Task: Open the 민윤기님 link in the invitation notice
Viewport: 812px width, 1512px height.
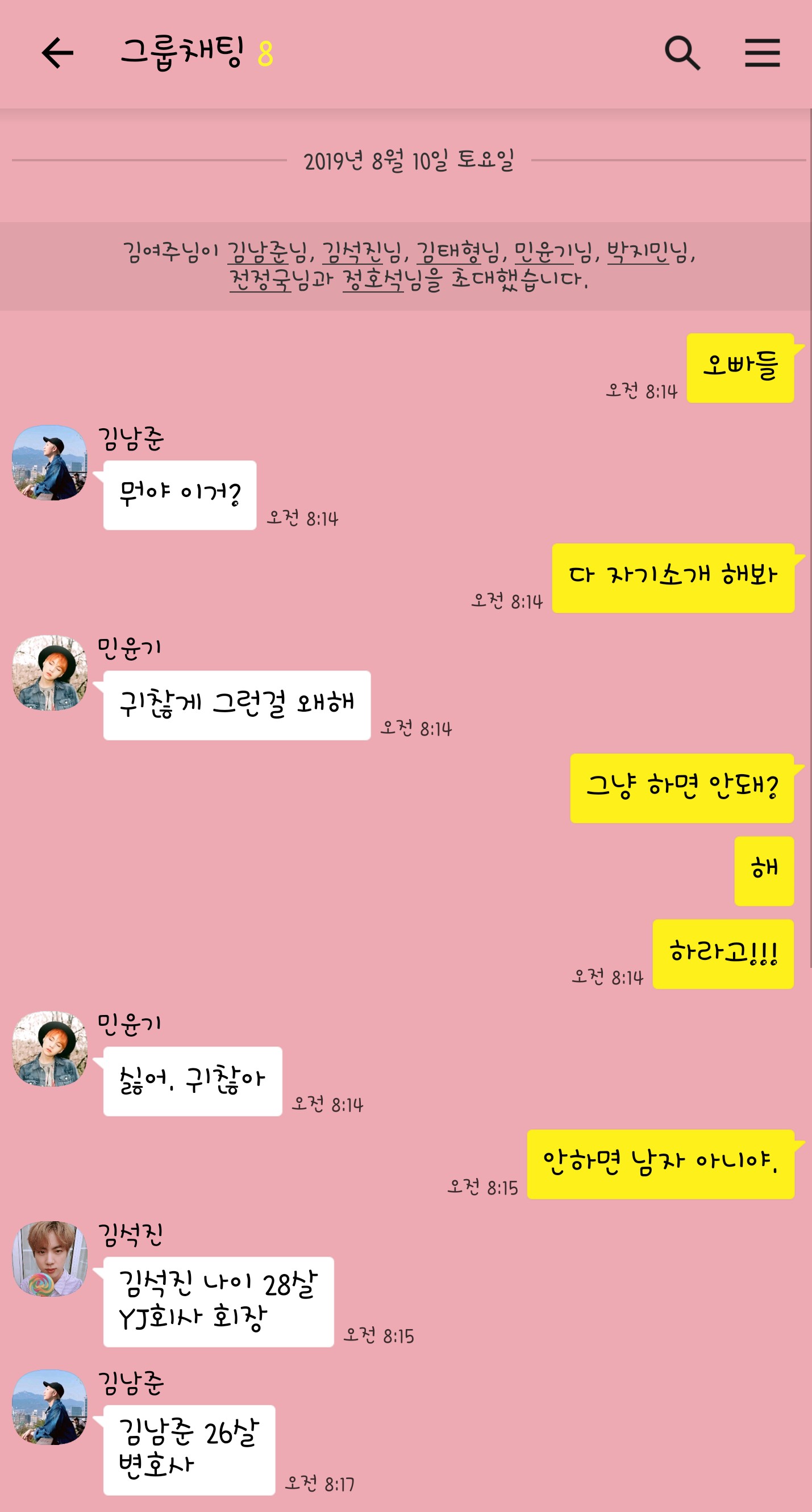Action: pyautogui.click(x=544, y=252)
